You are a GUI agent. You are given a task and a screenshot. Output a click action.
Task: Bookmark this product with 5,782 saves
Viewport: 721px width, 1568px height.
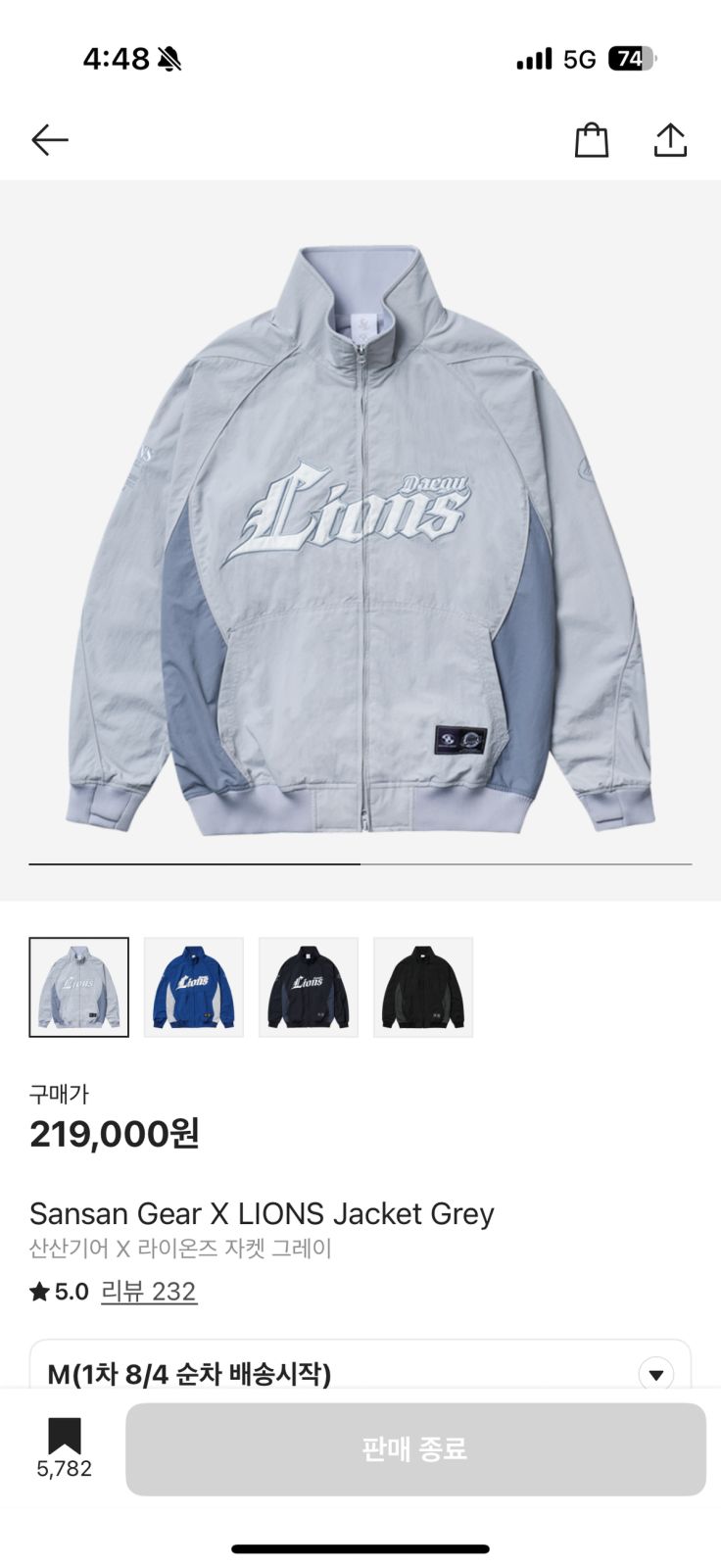(x=65, y=1438)
